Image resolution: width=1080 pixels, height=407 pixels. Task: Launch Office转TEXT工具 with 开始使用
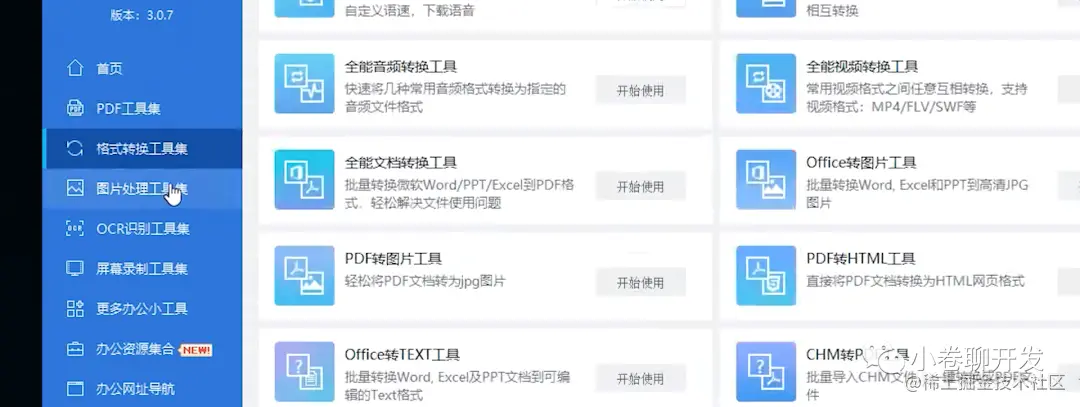(640, 379)
